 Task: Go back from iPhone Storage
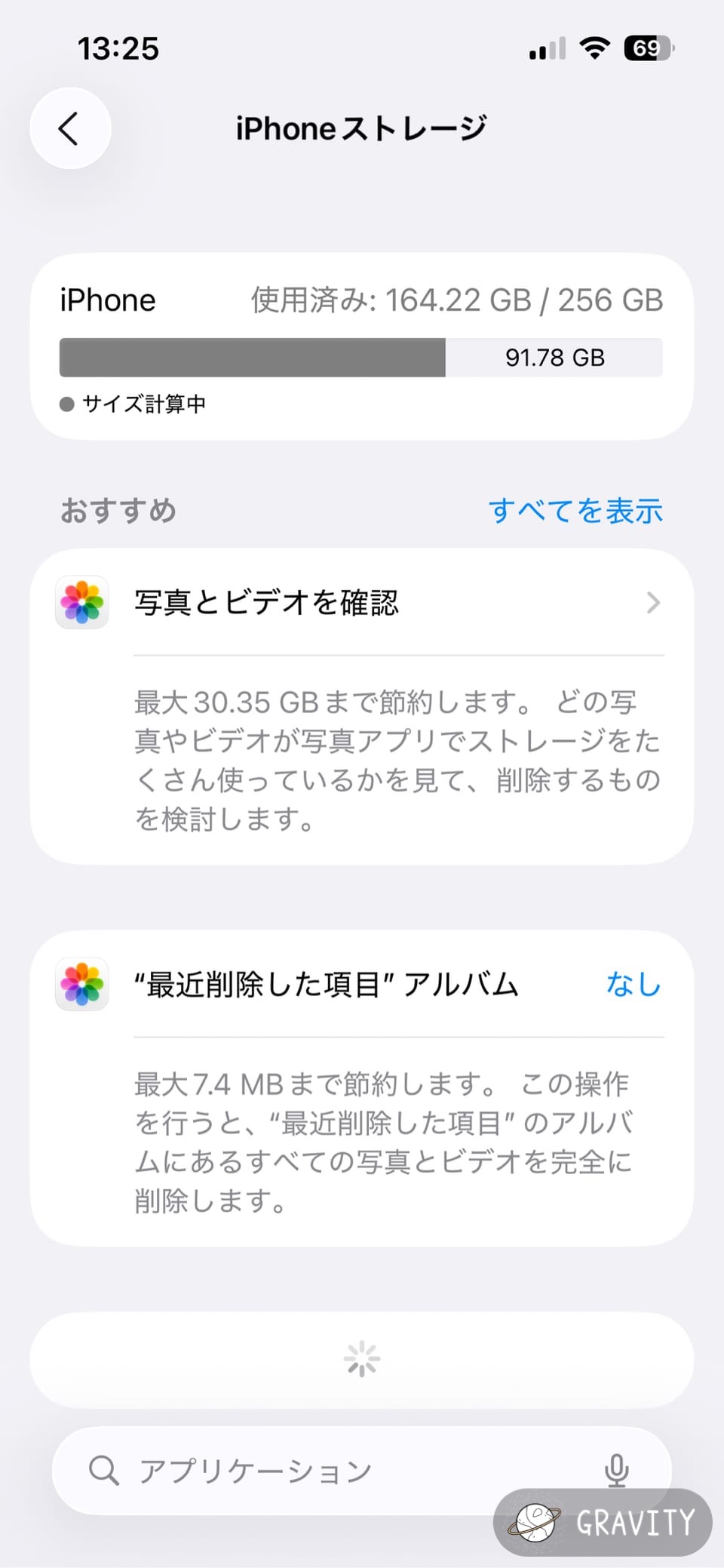click(x=70, y=128)
